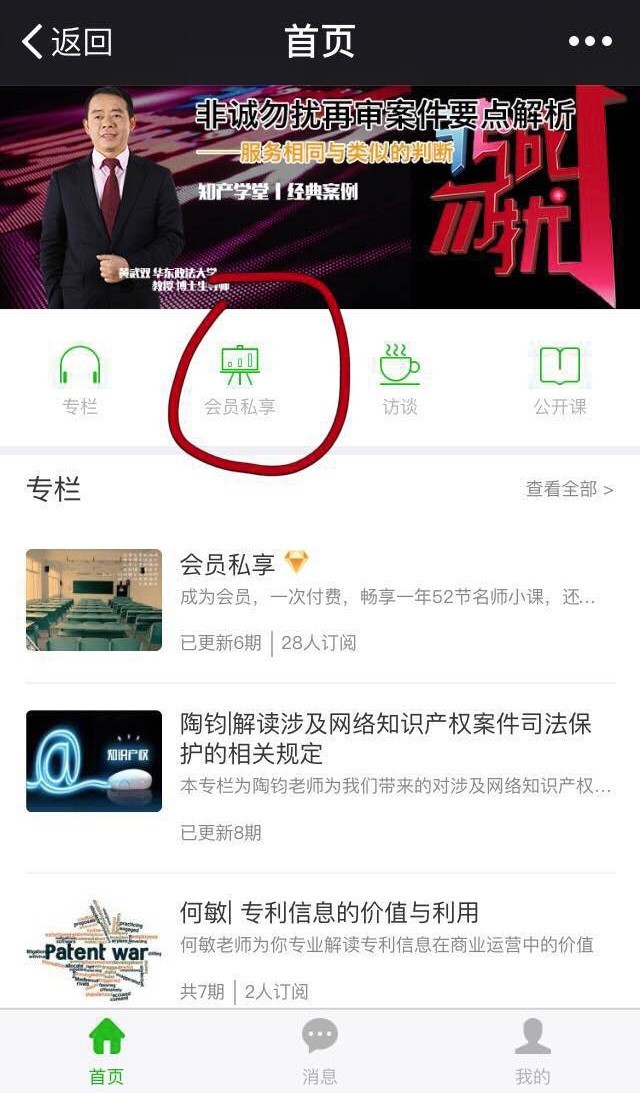Select the 访谈 coffee cup category
Screen dimensions: 640x1093
tap(400, 380)
